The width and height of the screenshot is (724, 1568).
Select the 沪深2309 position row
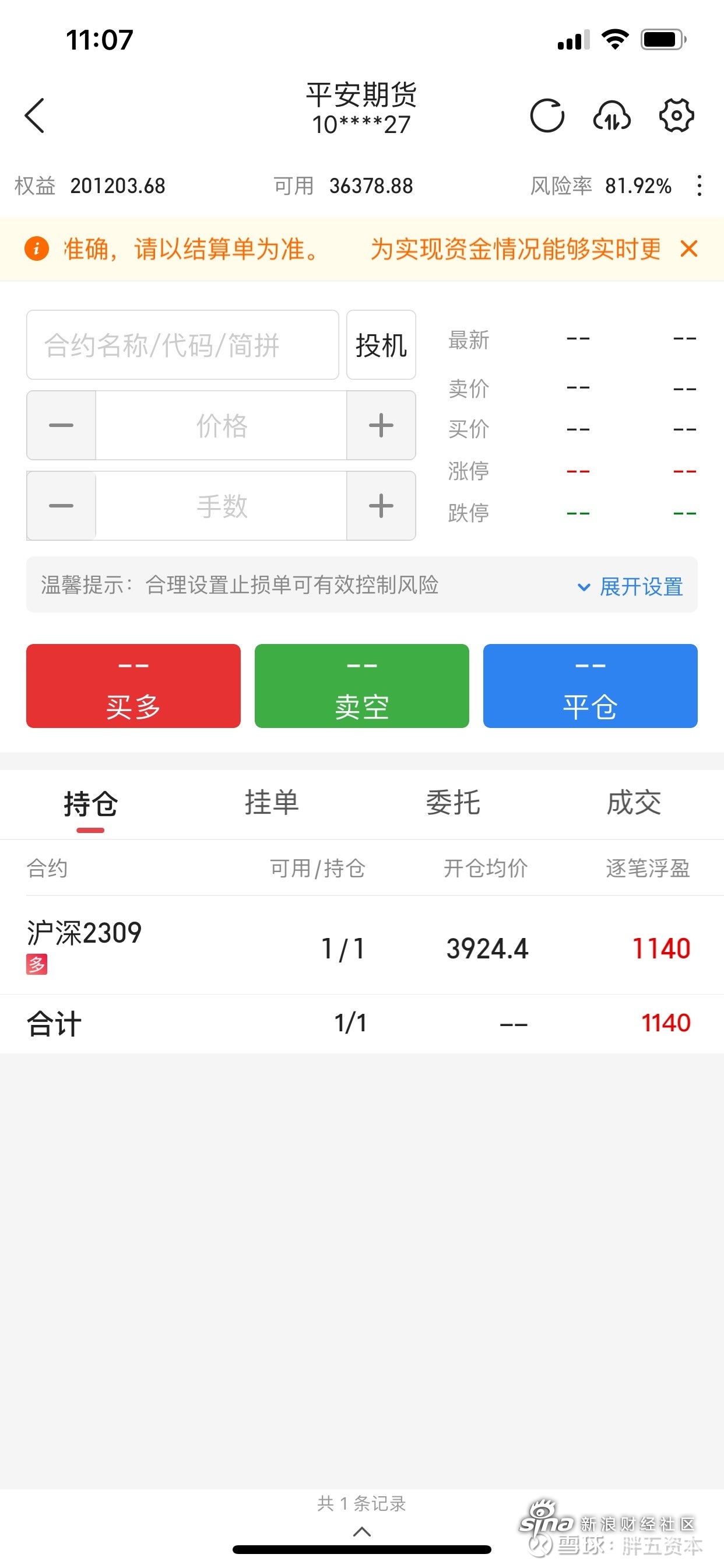362,946
